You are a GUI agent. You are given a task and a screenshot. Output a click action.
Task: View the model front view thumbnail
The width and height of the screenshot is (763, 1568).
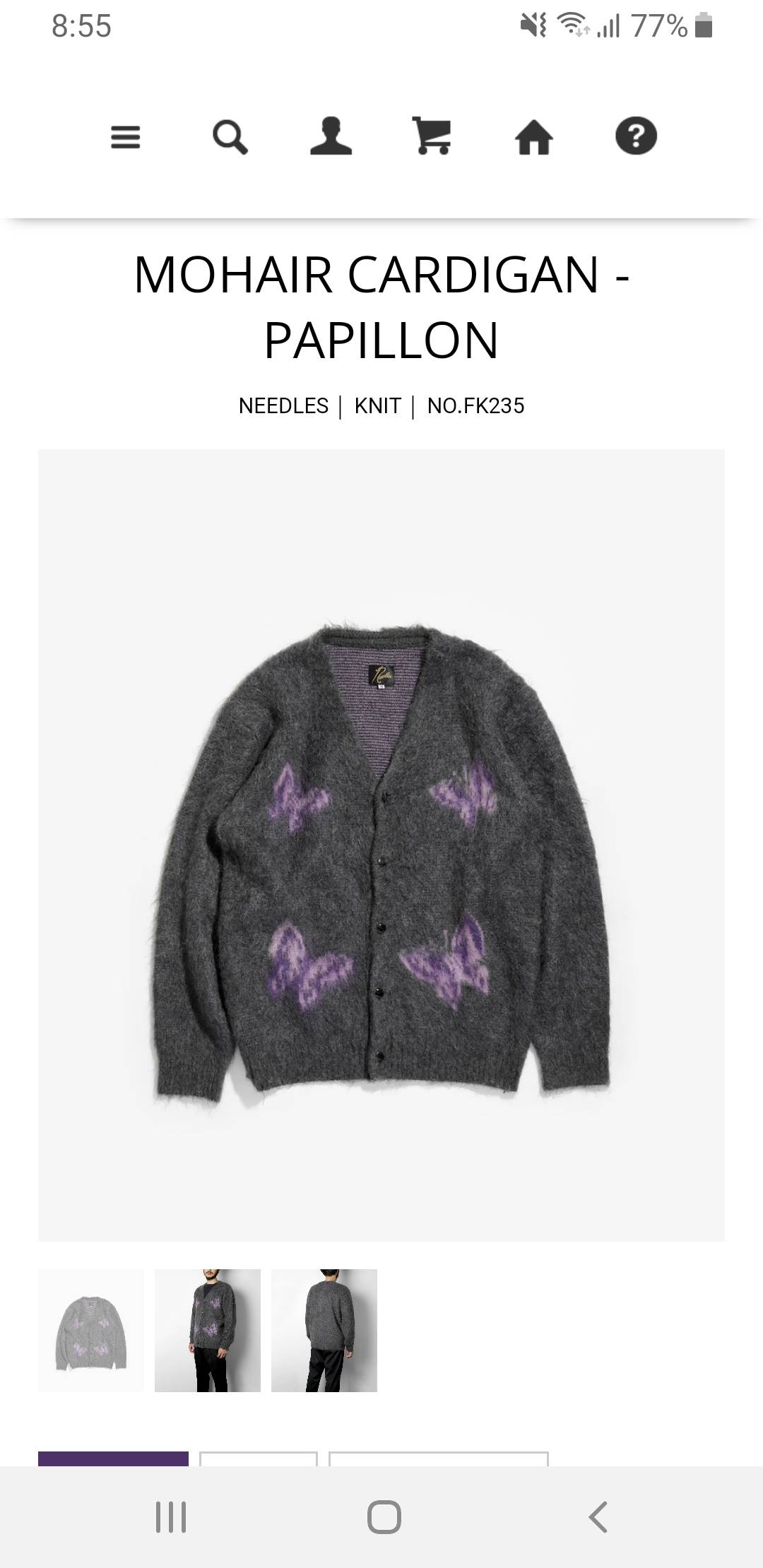click(208, 1331)
